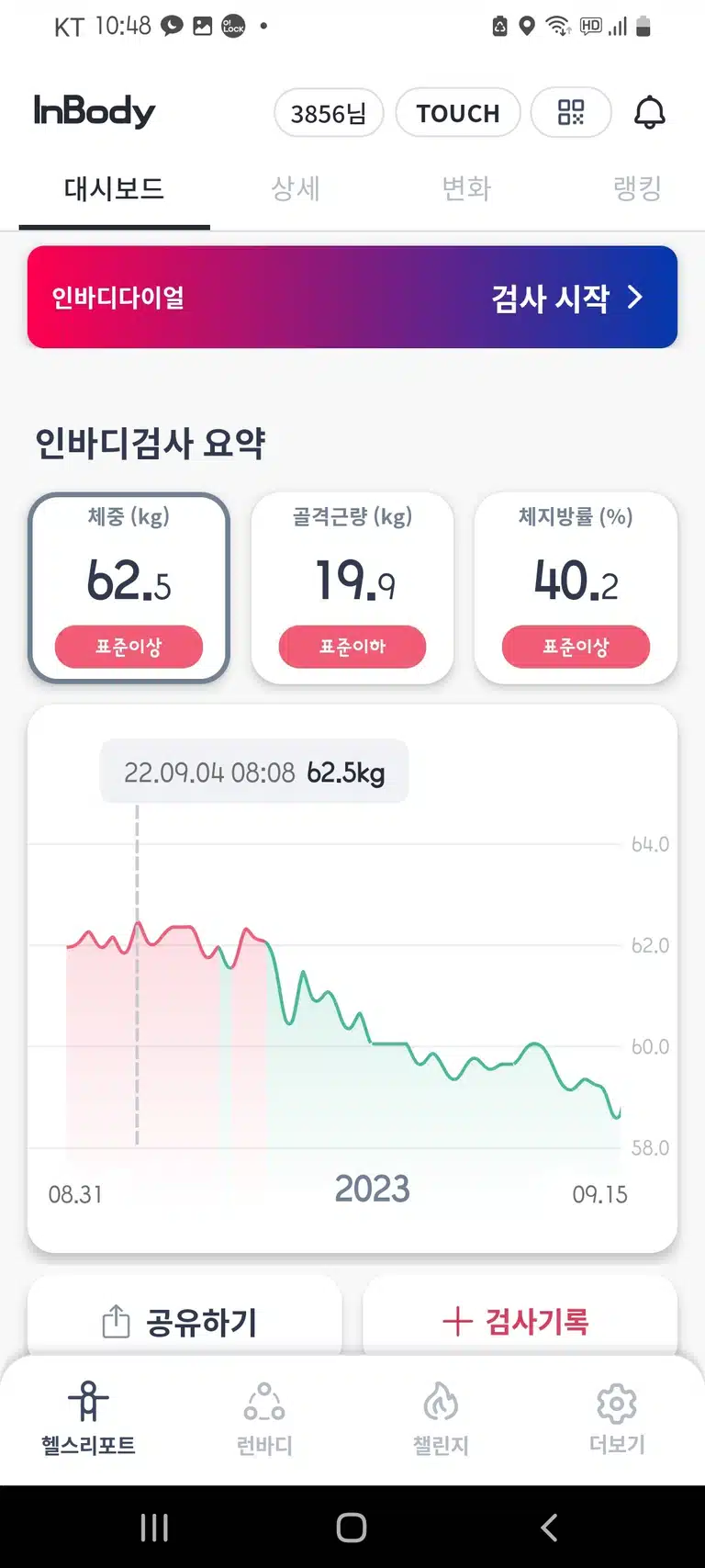
Task: Open the 3856님 profile chip
Action: (329, 112)
